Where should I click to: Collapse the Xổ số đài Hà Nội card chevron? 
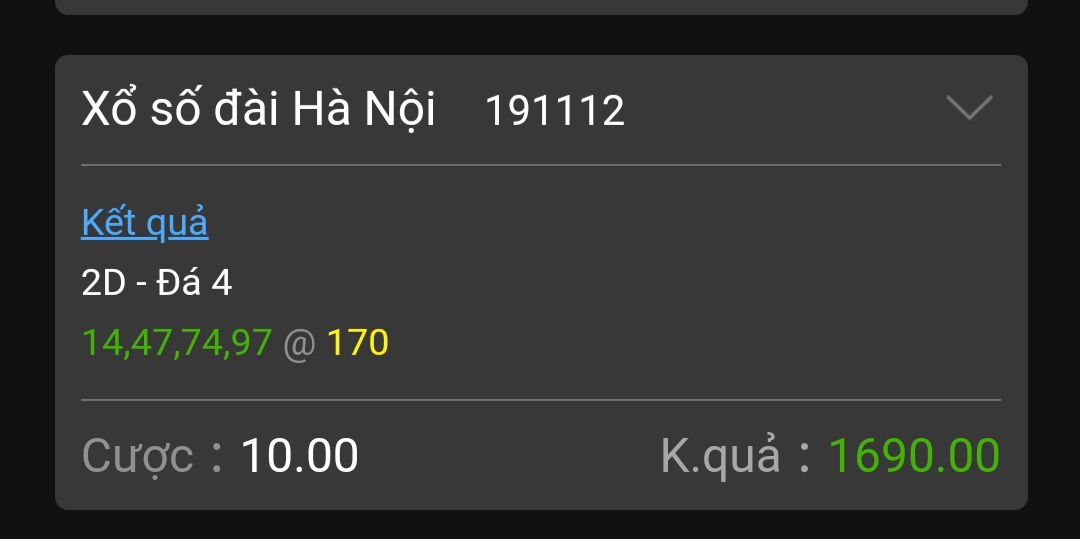tap(968, 108)
